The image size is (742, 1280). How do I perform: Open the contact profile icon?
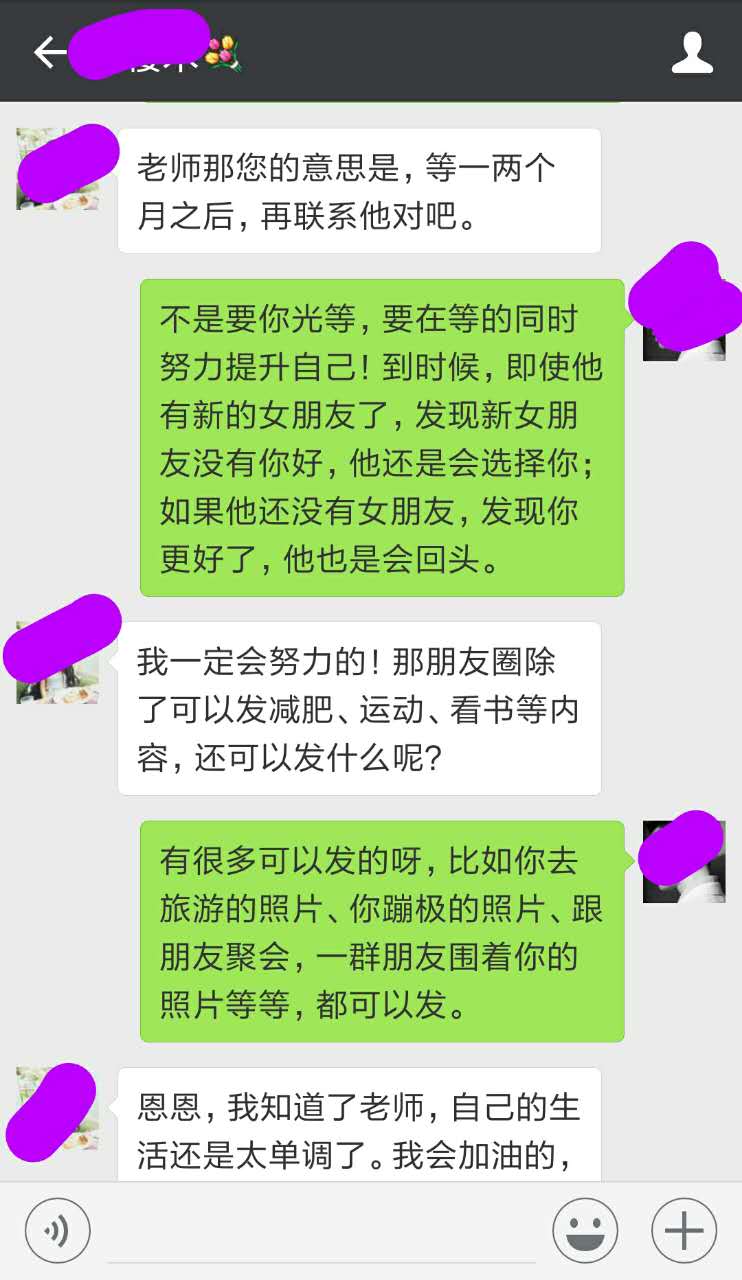tap(691, 52)
